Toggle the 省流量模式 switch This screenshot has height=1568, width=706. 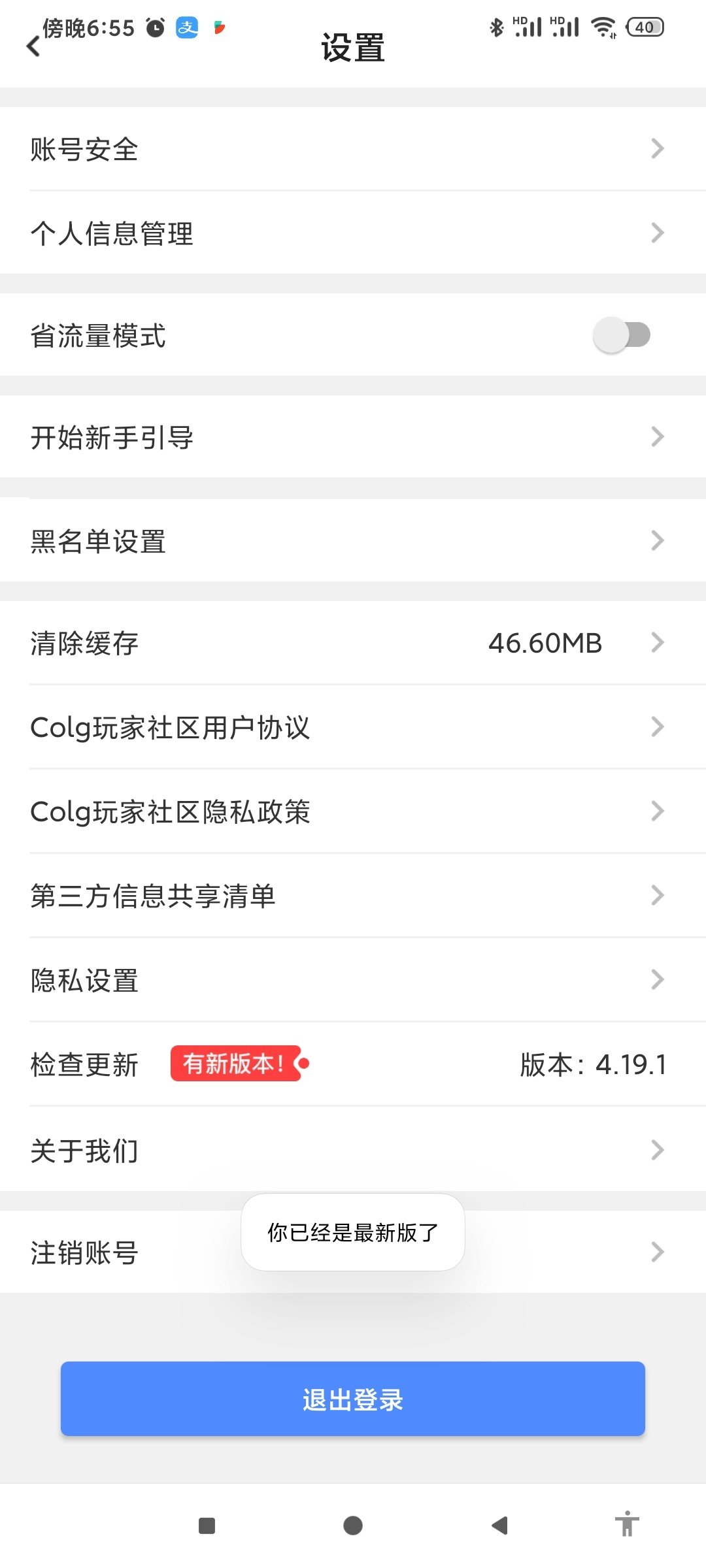click(622, 335)
